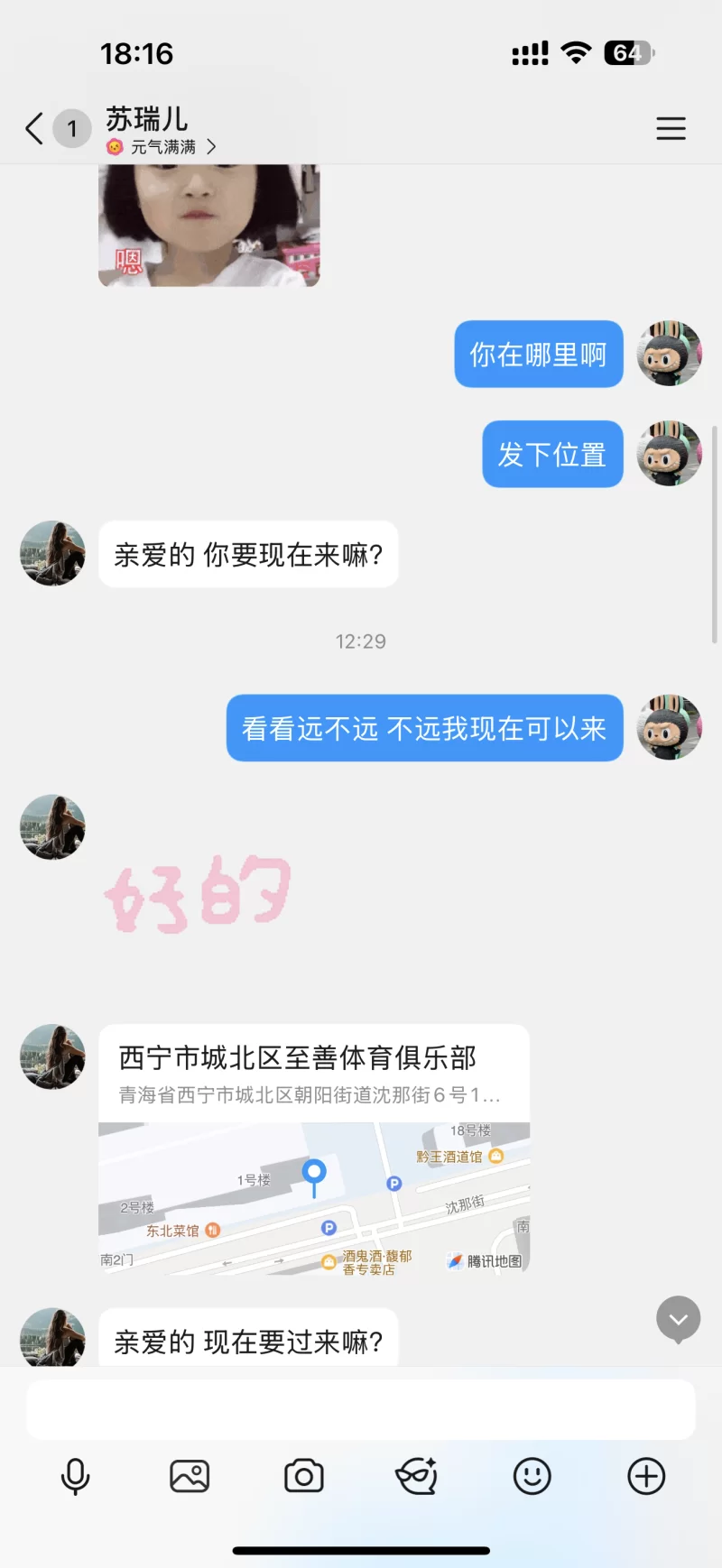Open the emoji sticker panel
The height and width of the screenshot is (1568, 722).
(x=532, y=1477)
